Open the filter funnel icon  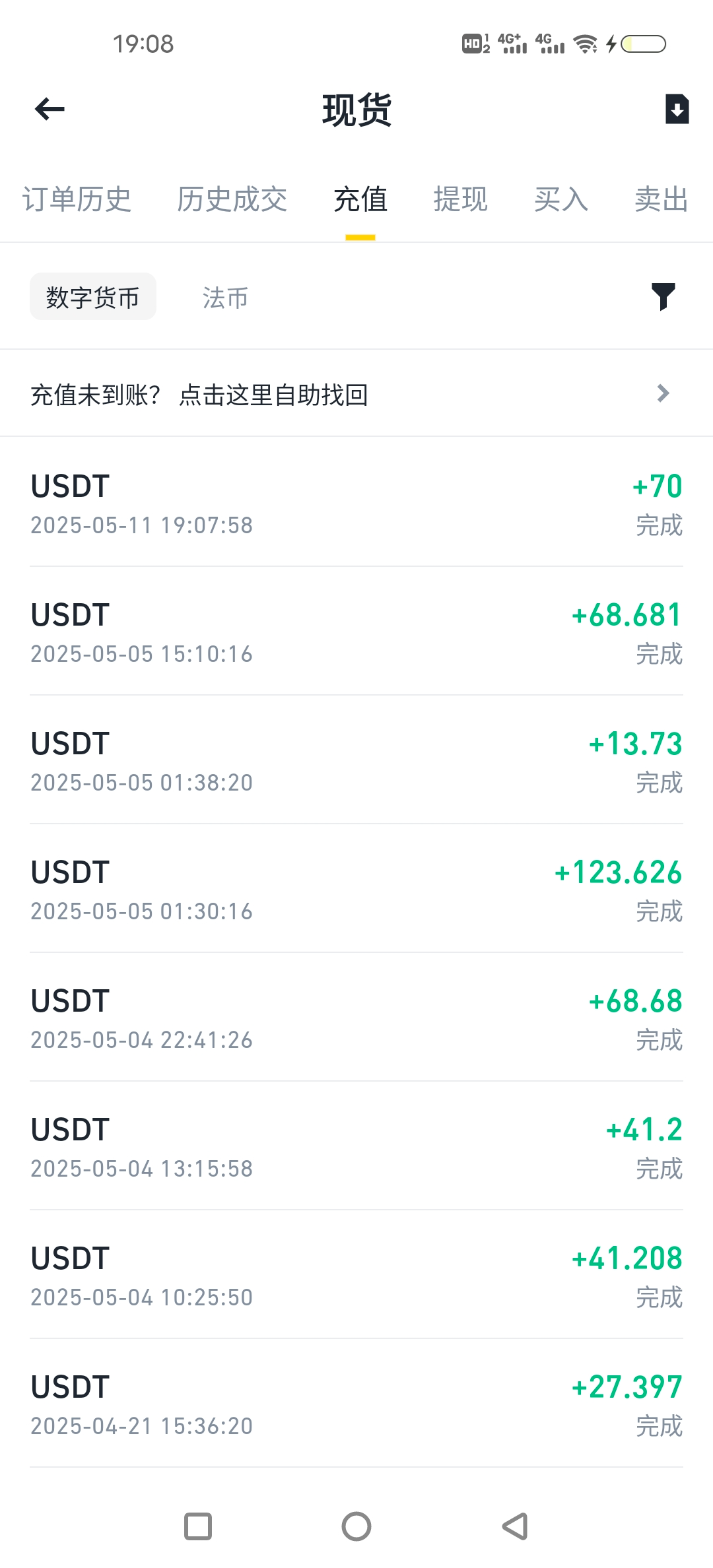pos(663,296)
